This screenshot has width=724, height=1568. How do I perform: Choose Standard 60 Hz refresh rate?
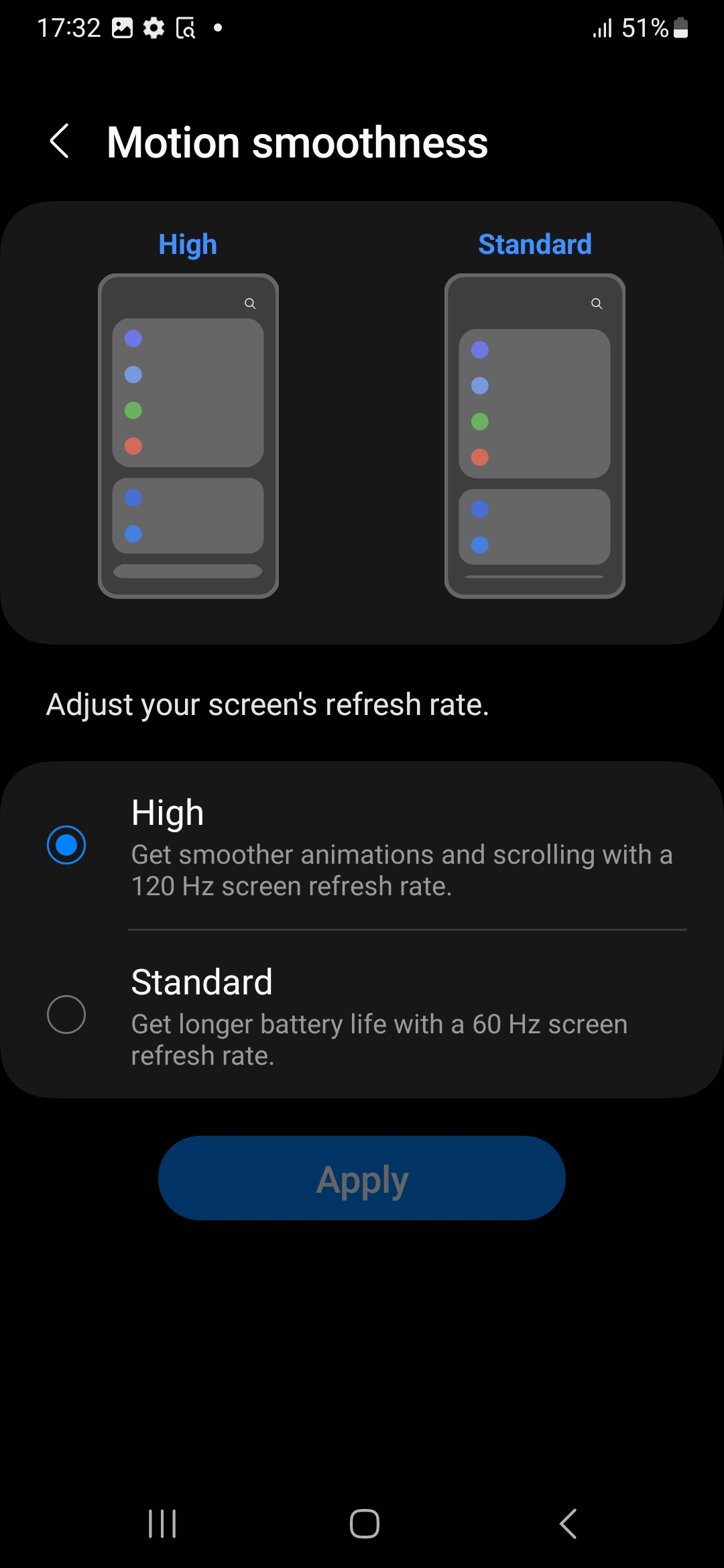(66, 1015)
